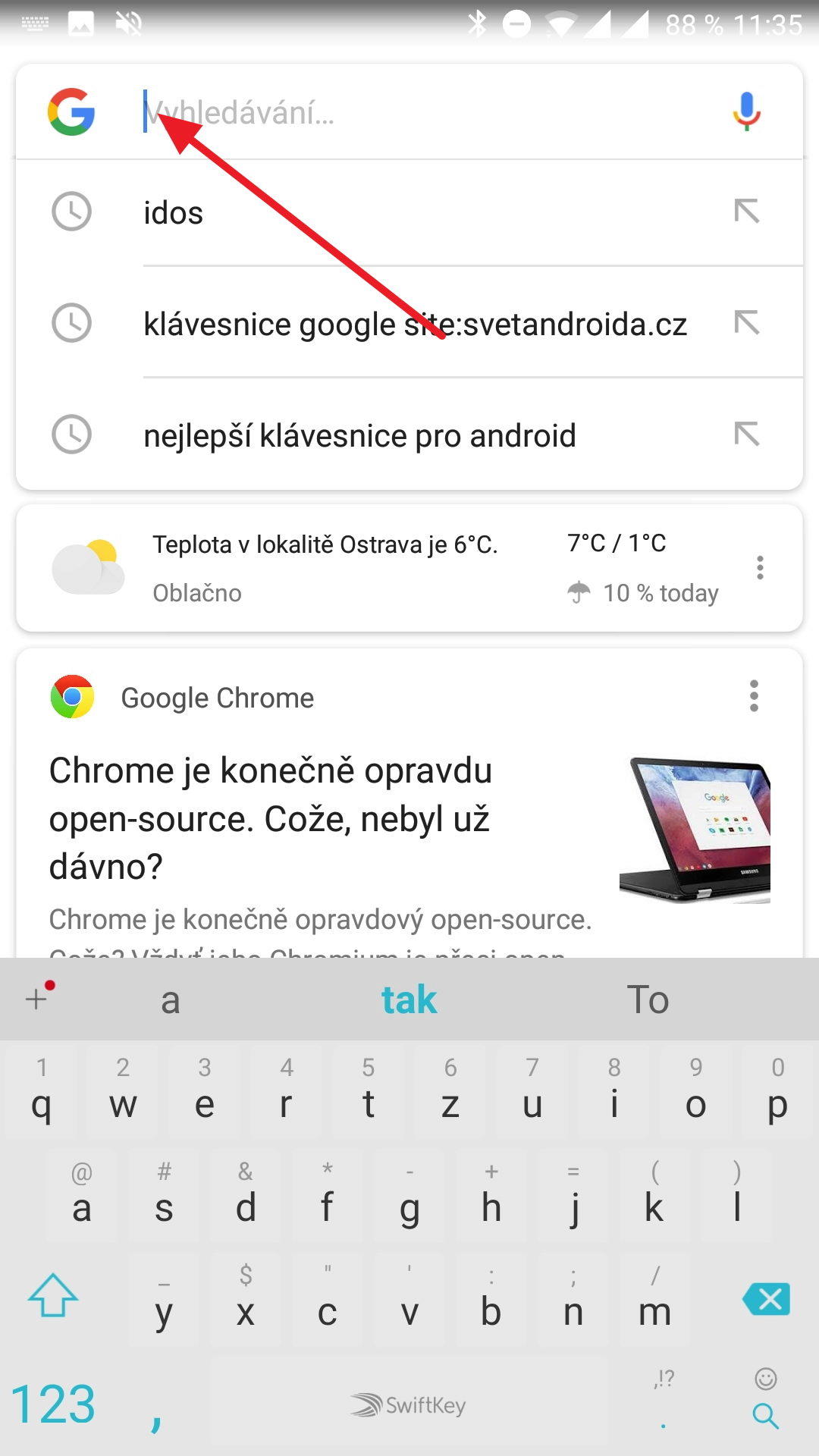Fill the query with the "idos" arrow
Image resolution: width=819 pixels, height=1456 pixels.
point(746,212)
